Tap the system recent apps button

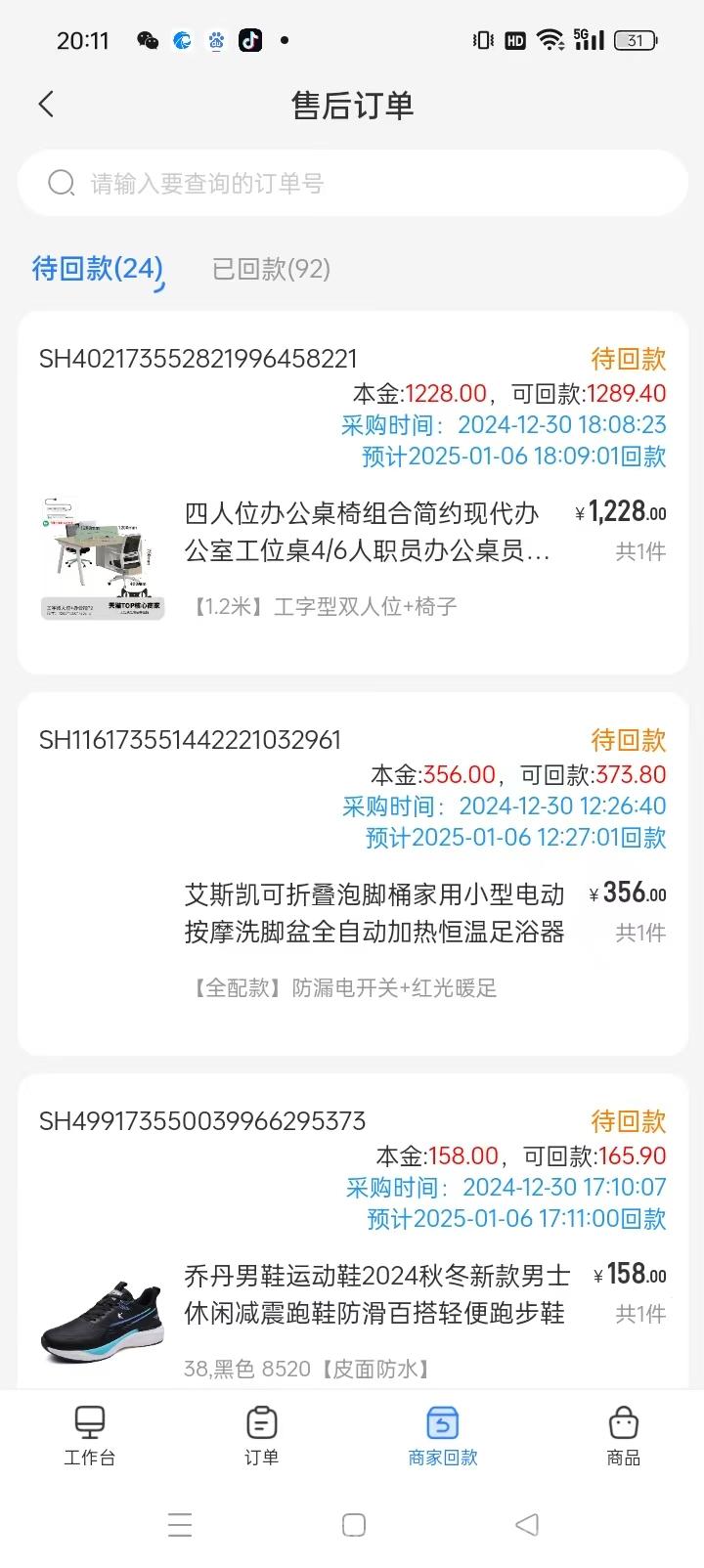180,1525
